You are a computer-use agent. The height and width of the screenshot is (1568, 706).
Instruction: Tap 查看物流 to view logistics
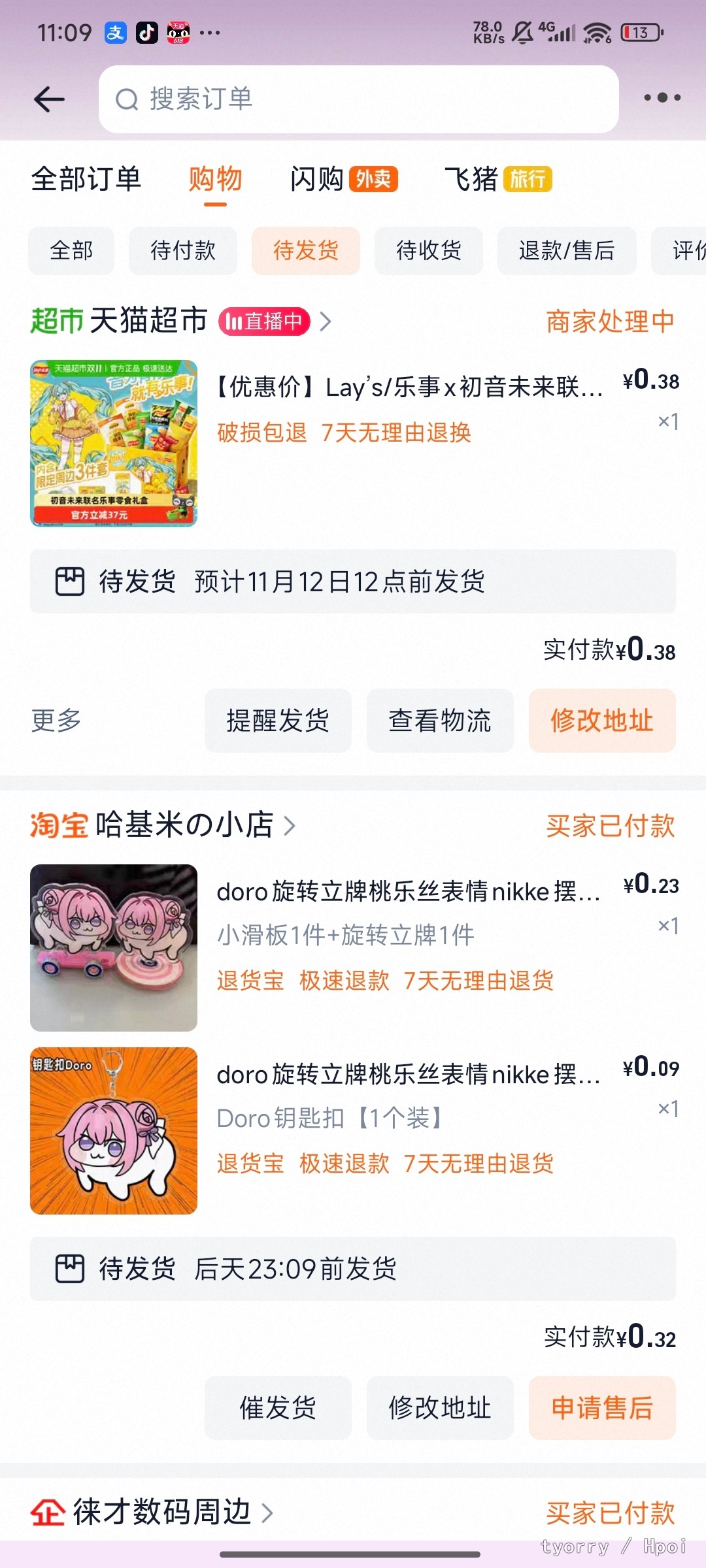tap(440, 721)
